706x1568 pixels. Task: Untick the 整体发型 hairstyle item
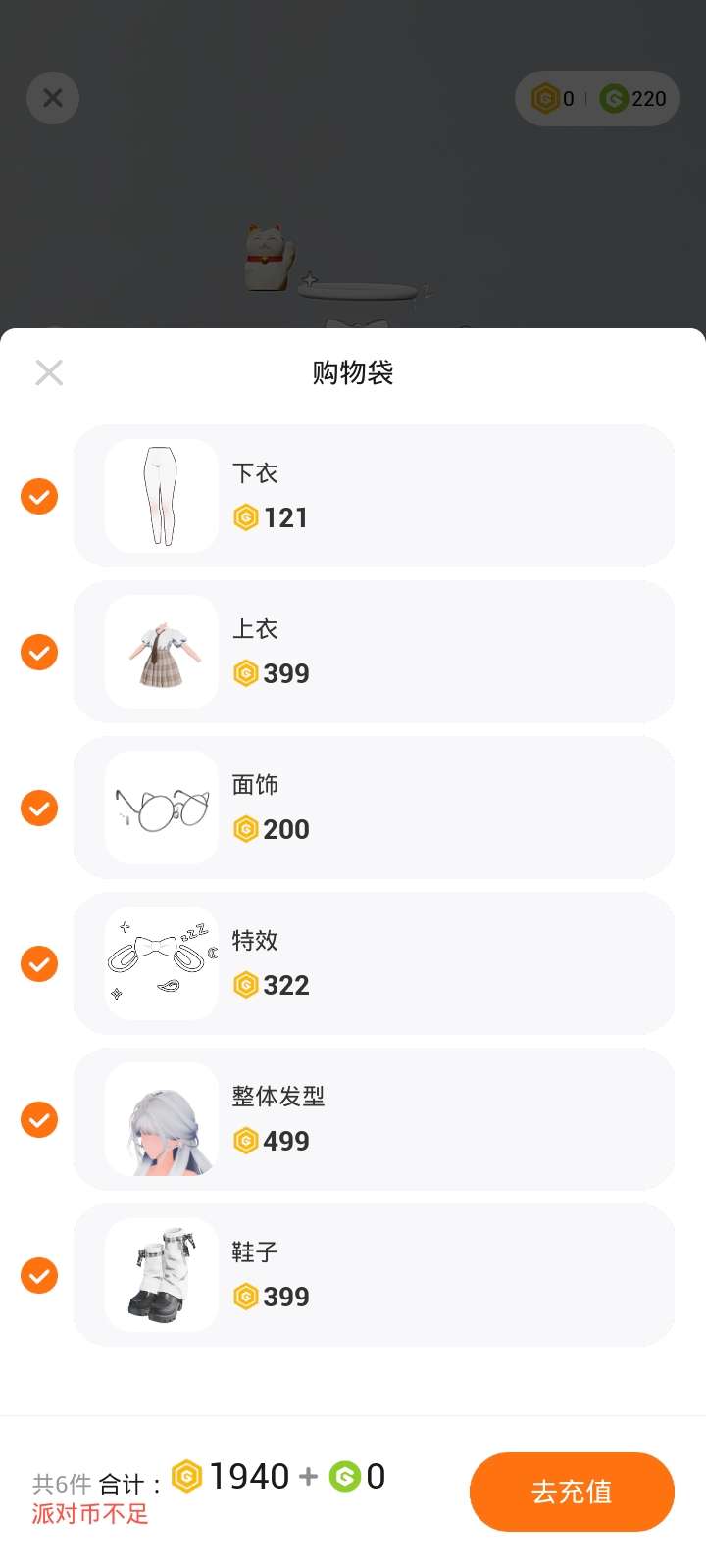click(39, 1120)
